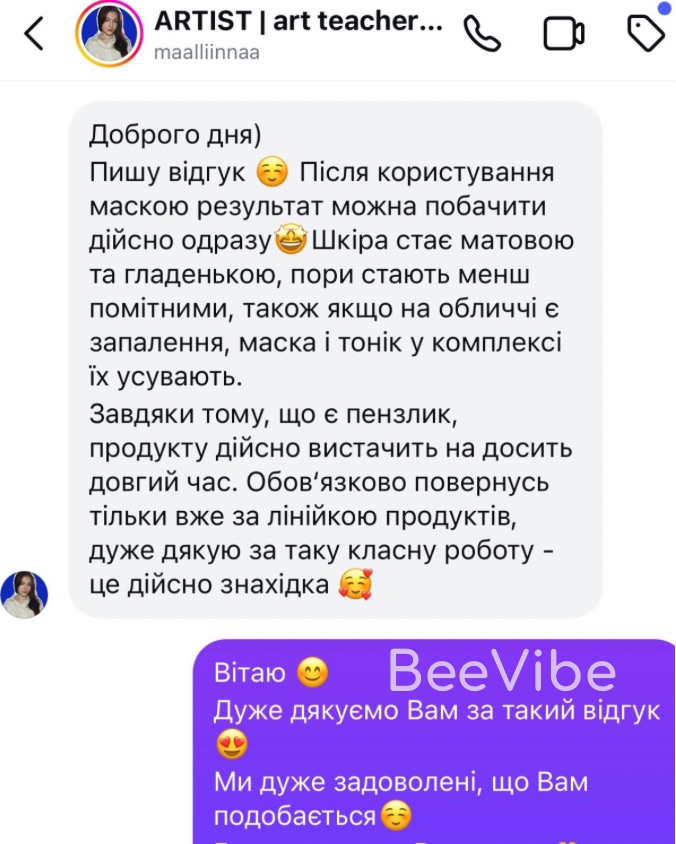Screen dimensions: 676x844
Task: Start an audio call with maalliinnaa
Action: (482, 35)
